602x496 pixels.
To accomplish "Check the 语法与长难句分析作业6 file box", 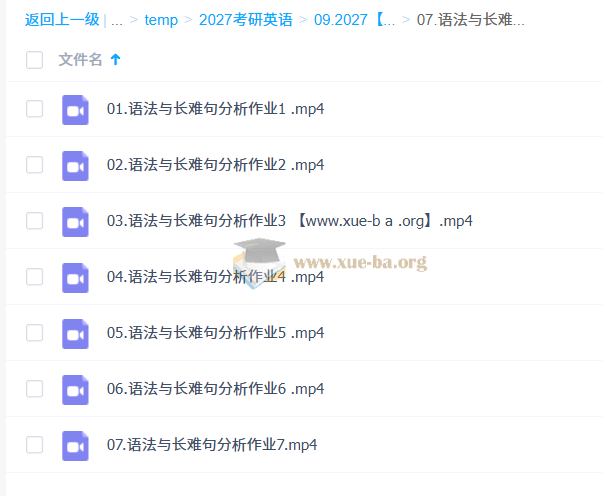I will (35, 389).
